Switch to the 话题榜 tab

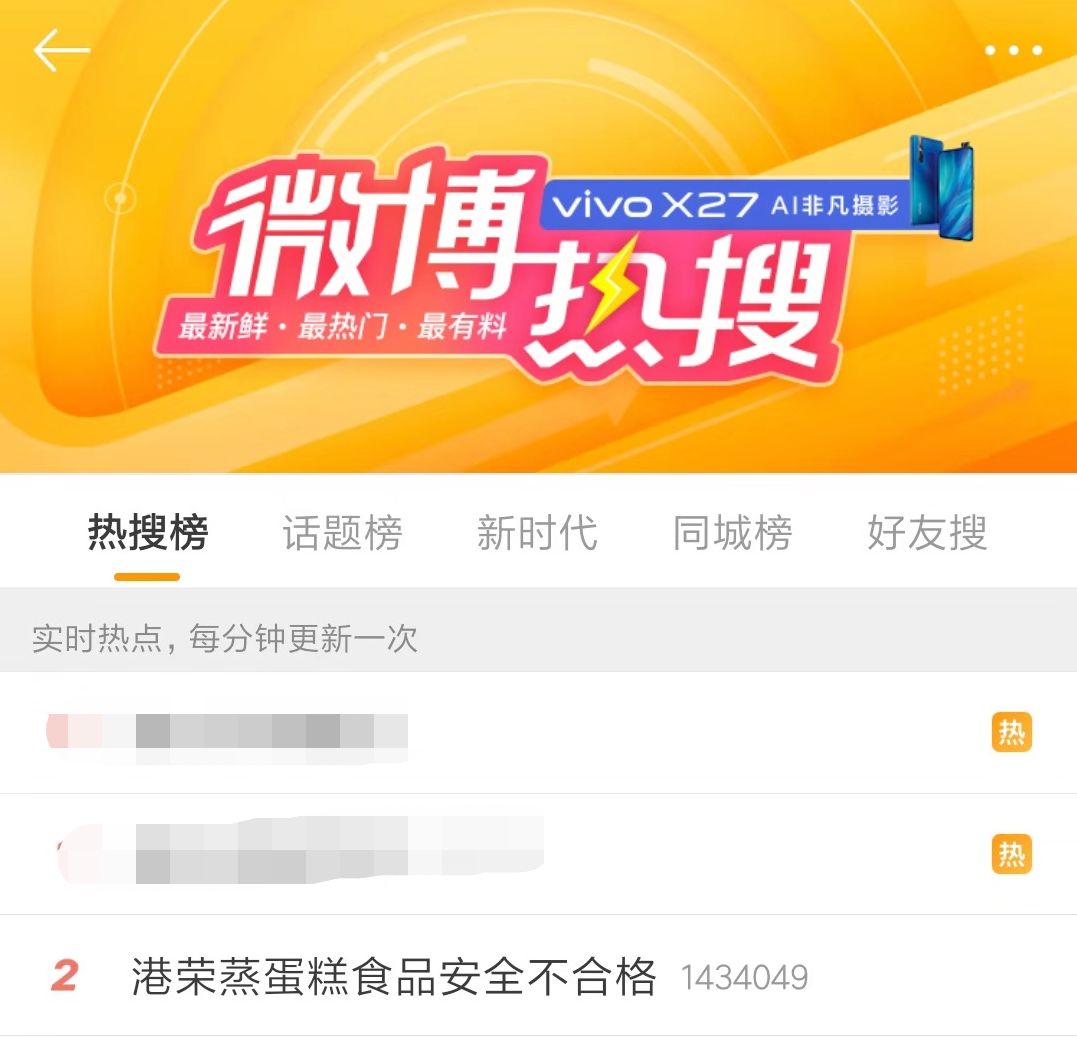[x=342, y=532]
